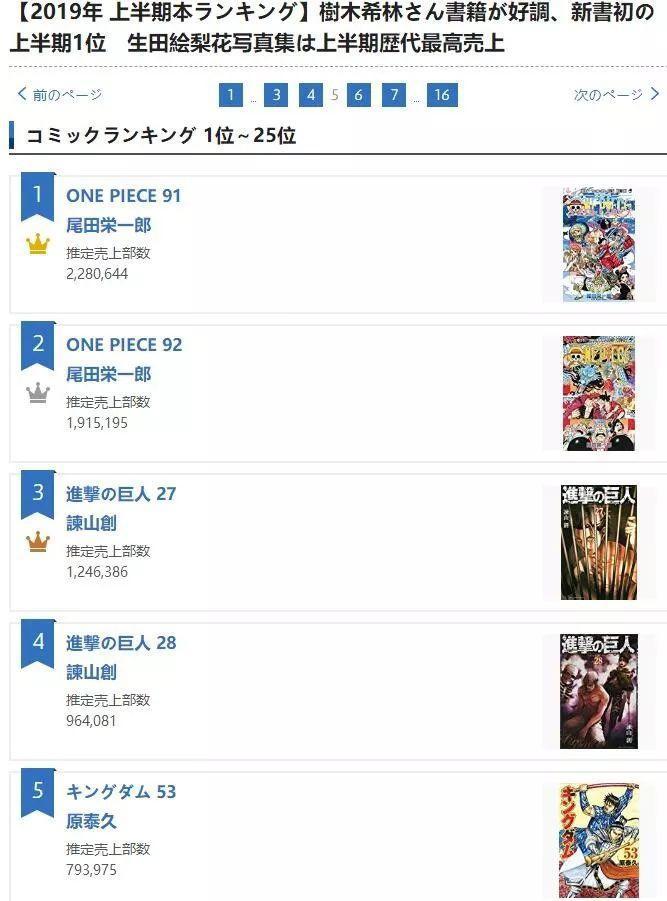Switch to page 6 of the ranking
The image size is (667, 901).
358,95
